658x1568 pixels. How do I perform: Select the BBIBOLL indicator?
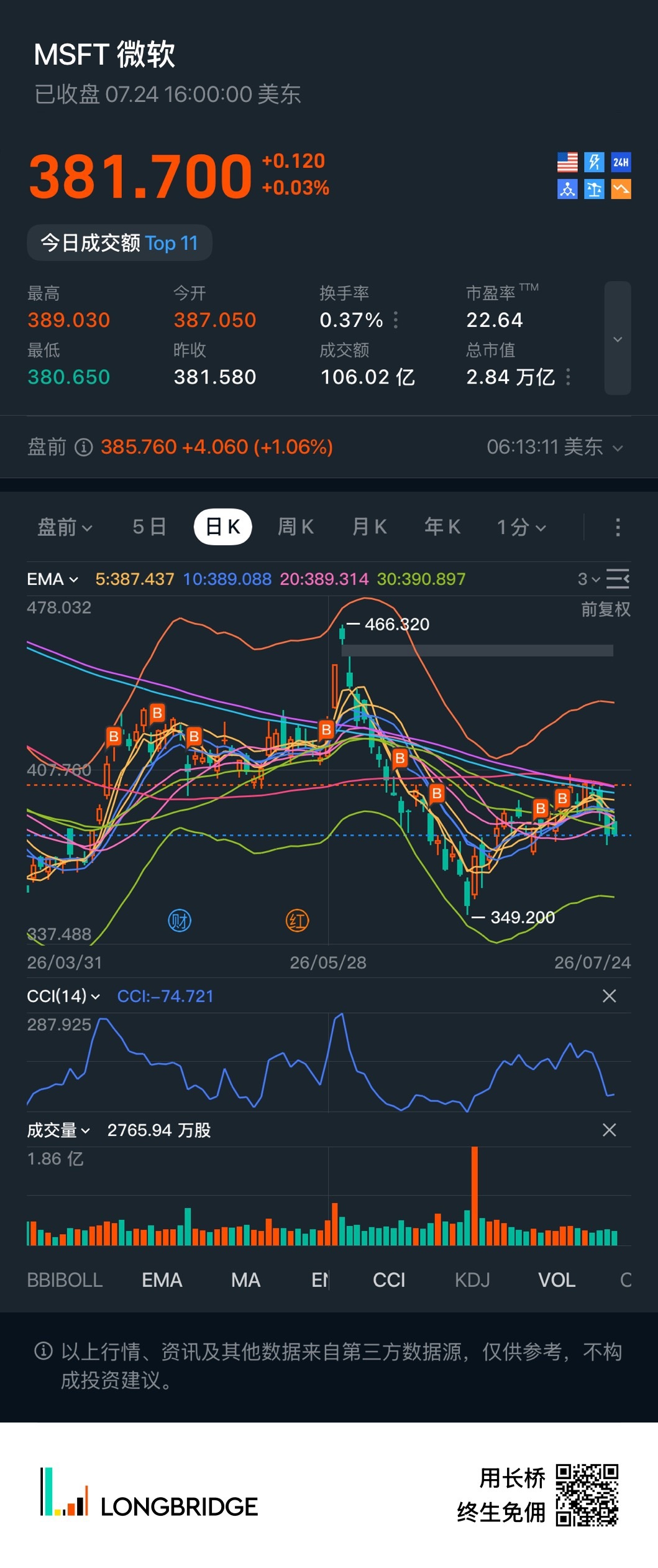pyautogui.click(x=65, y=1280)
